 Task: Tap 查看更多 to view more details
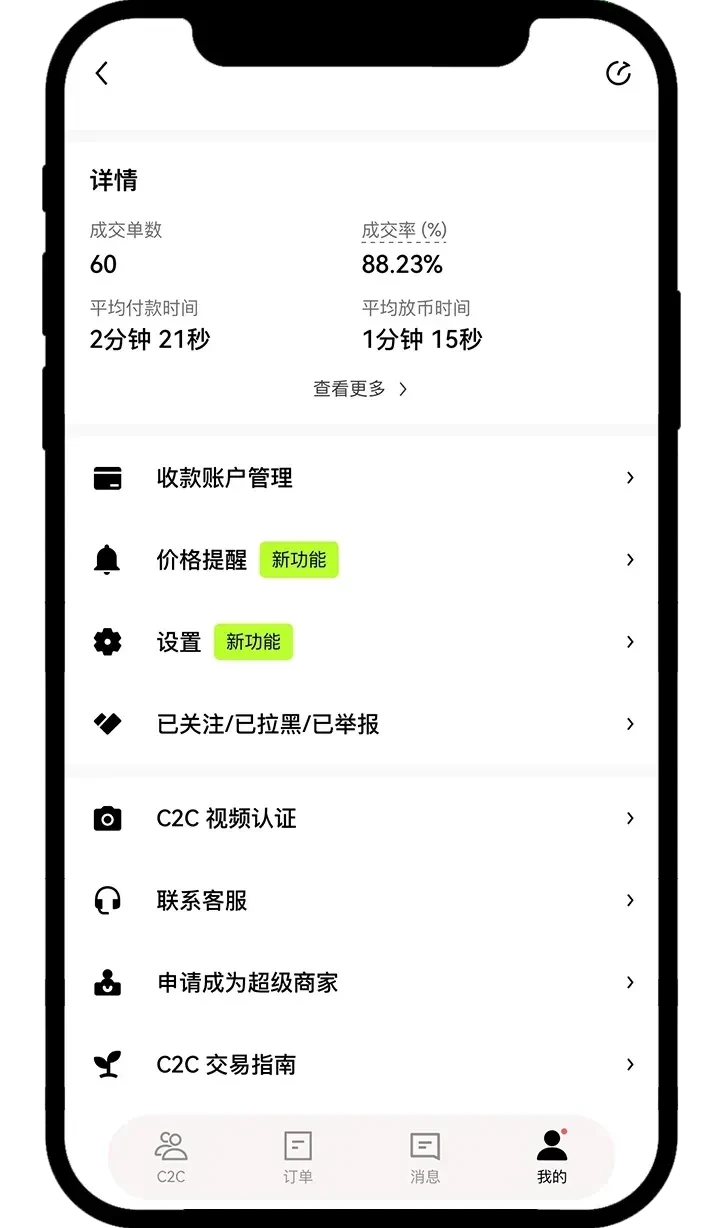coord(360,389)
